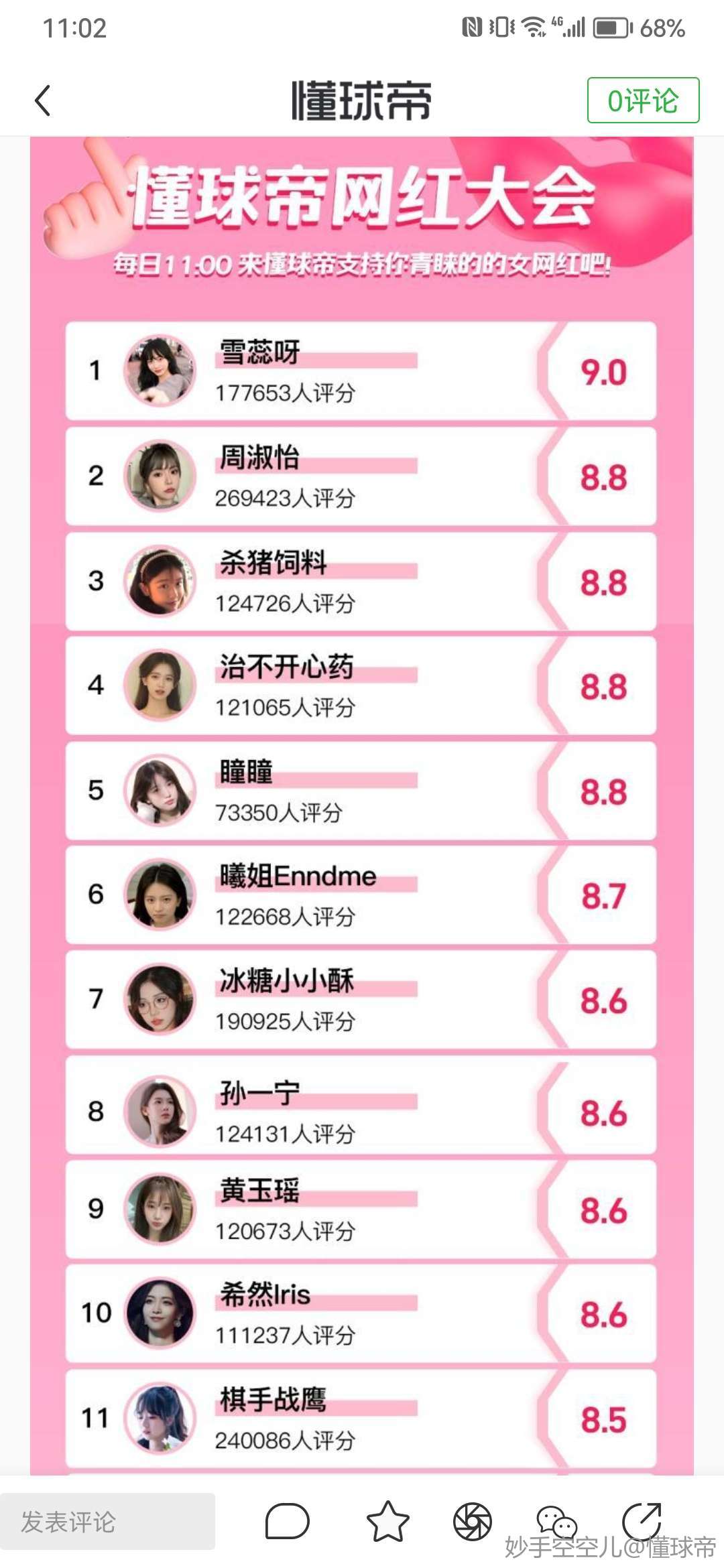Bookmark this article with the star
Viewport: 724px width, 1568px height.
click(x=387, y=1522)
